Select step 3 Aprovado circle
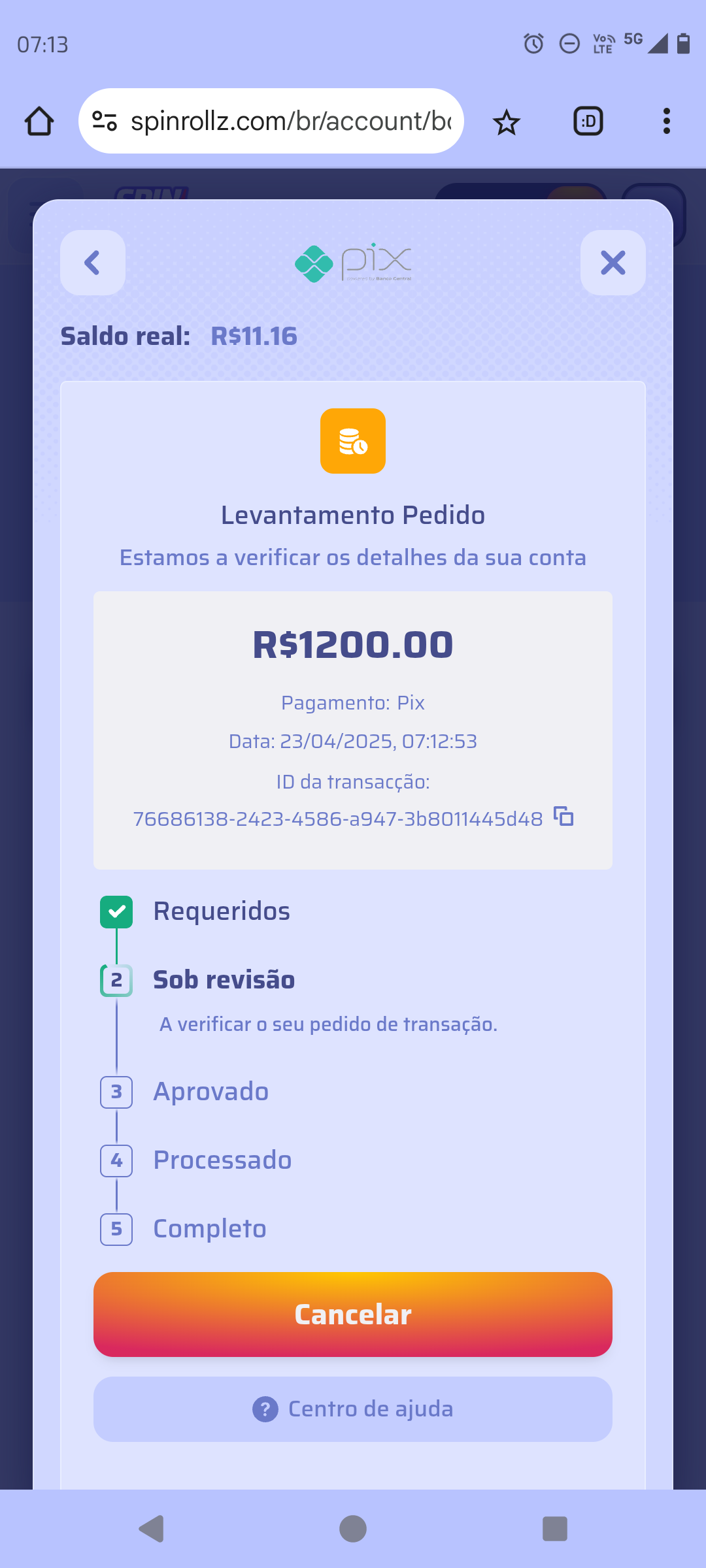The height and width of the screenshot is (1568, 706). 116,1092
